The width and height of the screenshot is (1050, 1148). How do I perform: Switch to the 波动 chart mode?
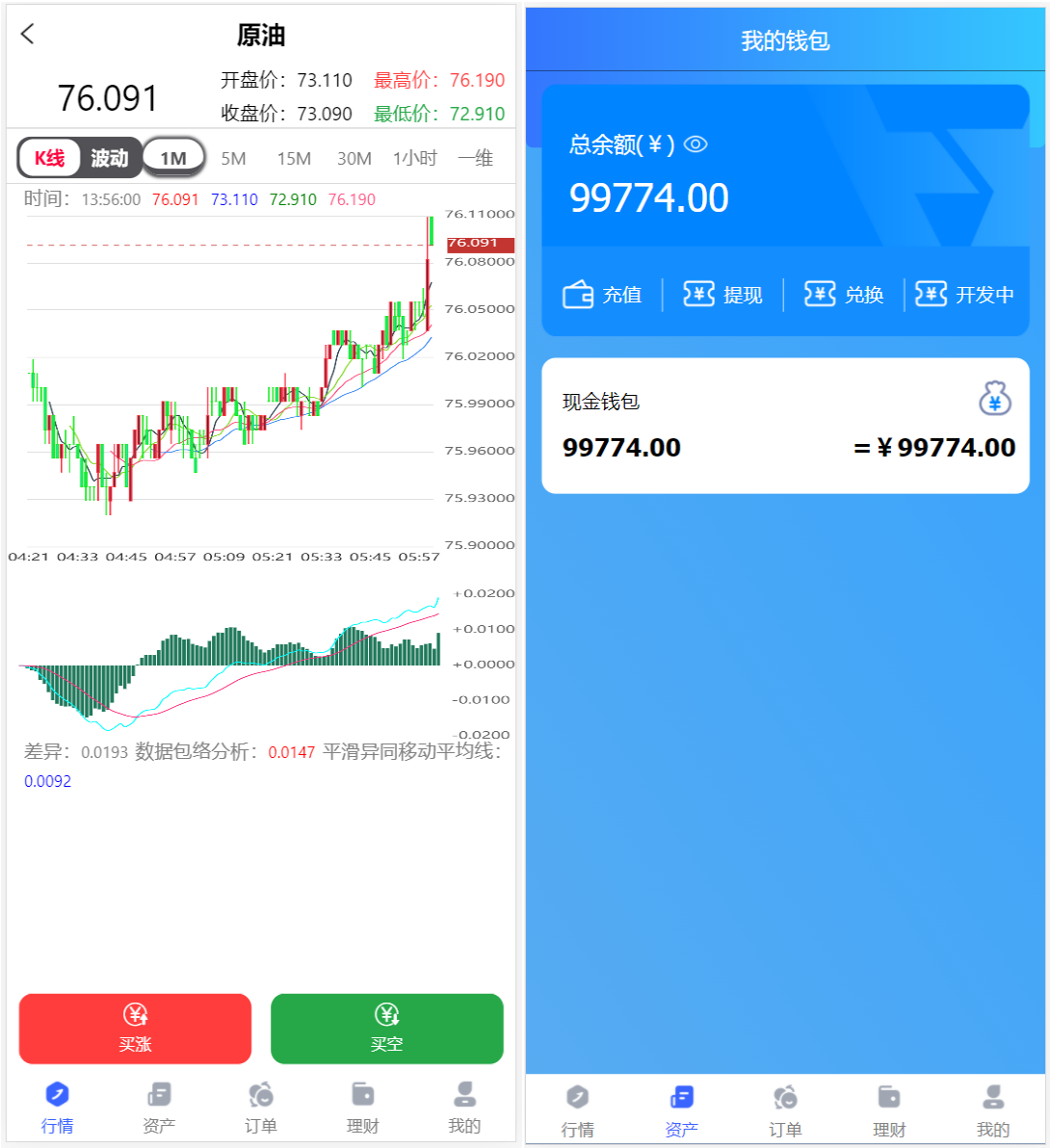coord(109,158)
